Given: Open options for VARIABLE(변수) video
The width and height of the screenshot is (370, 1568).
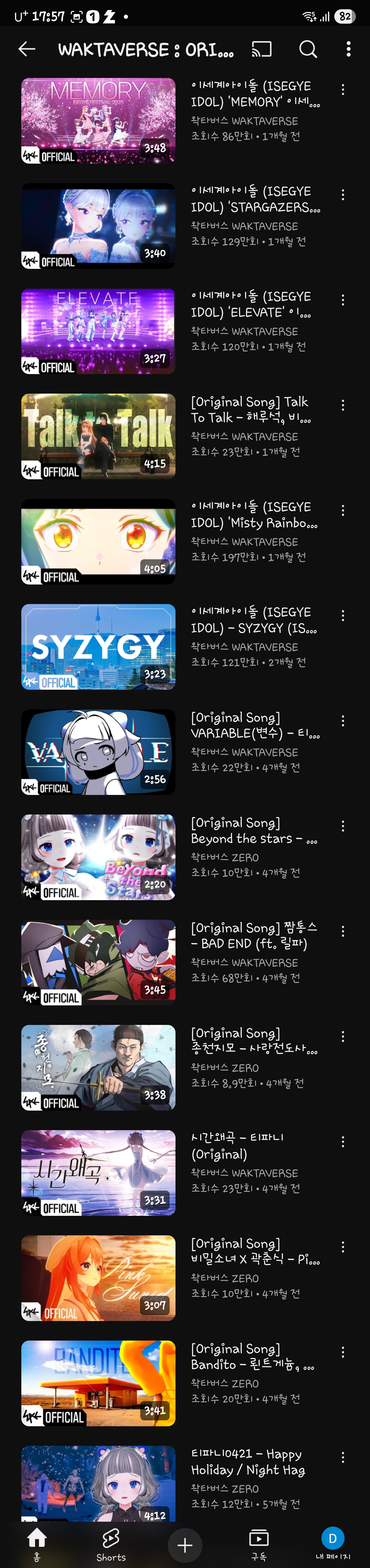Looking at the screenshot, I should click(x=343, y=721).
